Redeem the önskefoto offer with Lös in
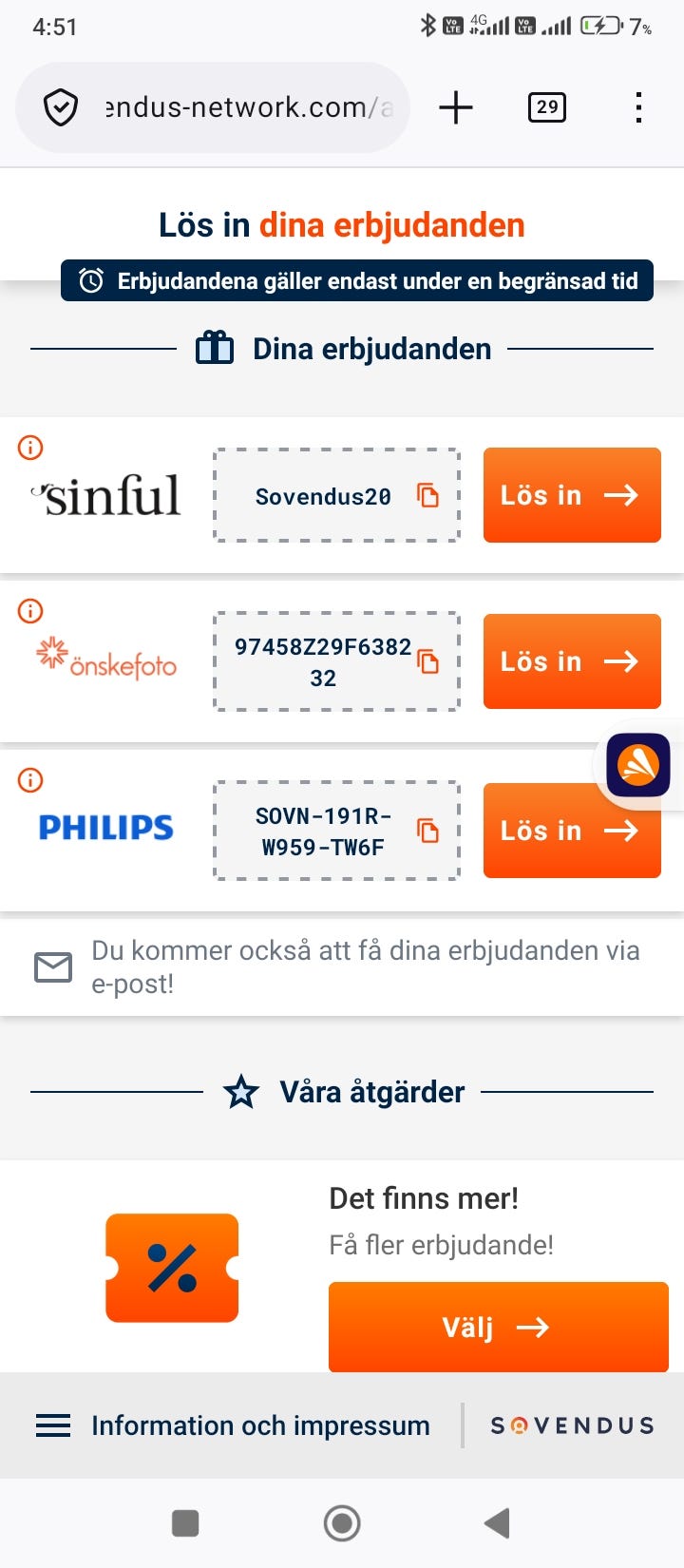This screenshot has width=684, height=1568. click(x=571, y=661)
